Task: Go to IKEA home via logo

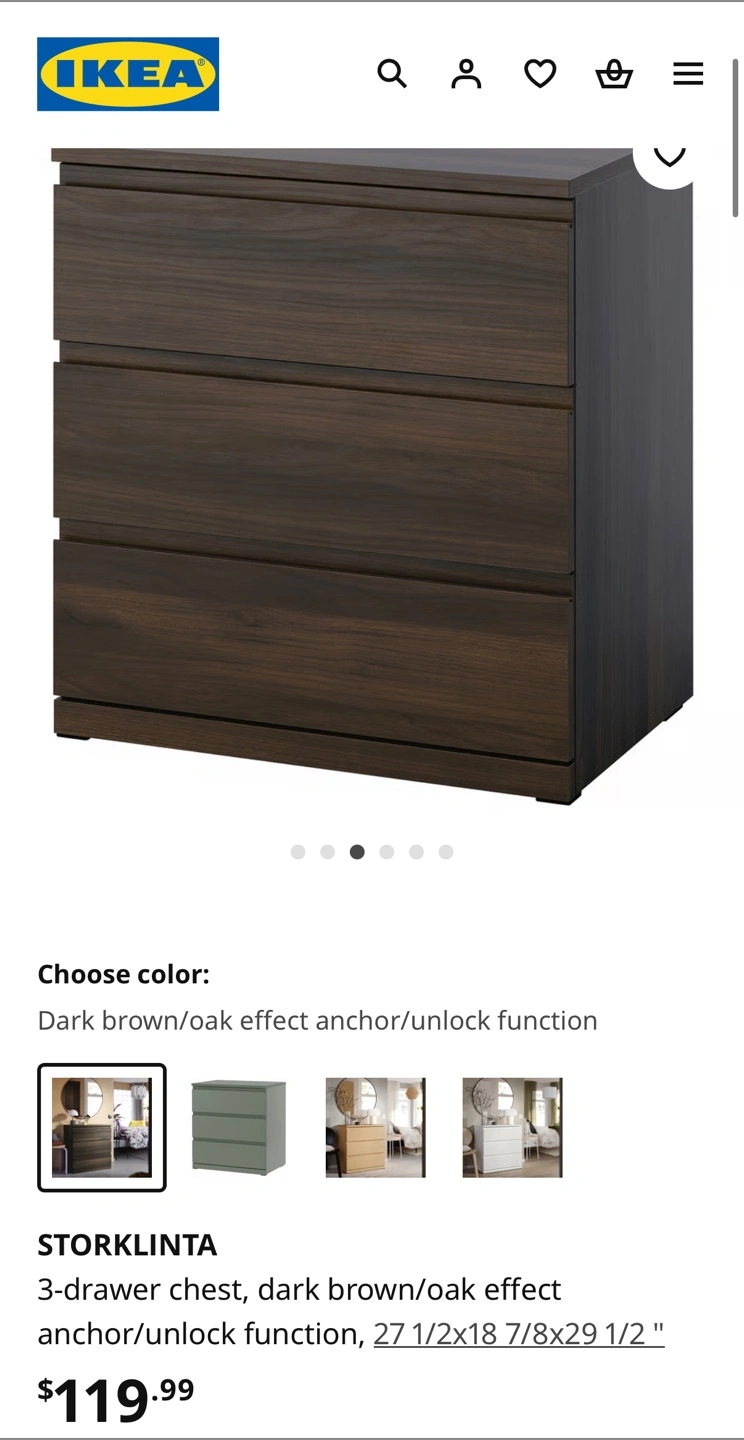Action: [128, 74]
